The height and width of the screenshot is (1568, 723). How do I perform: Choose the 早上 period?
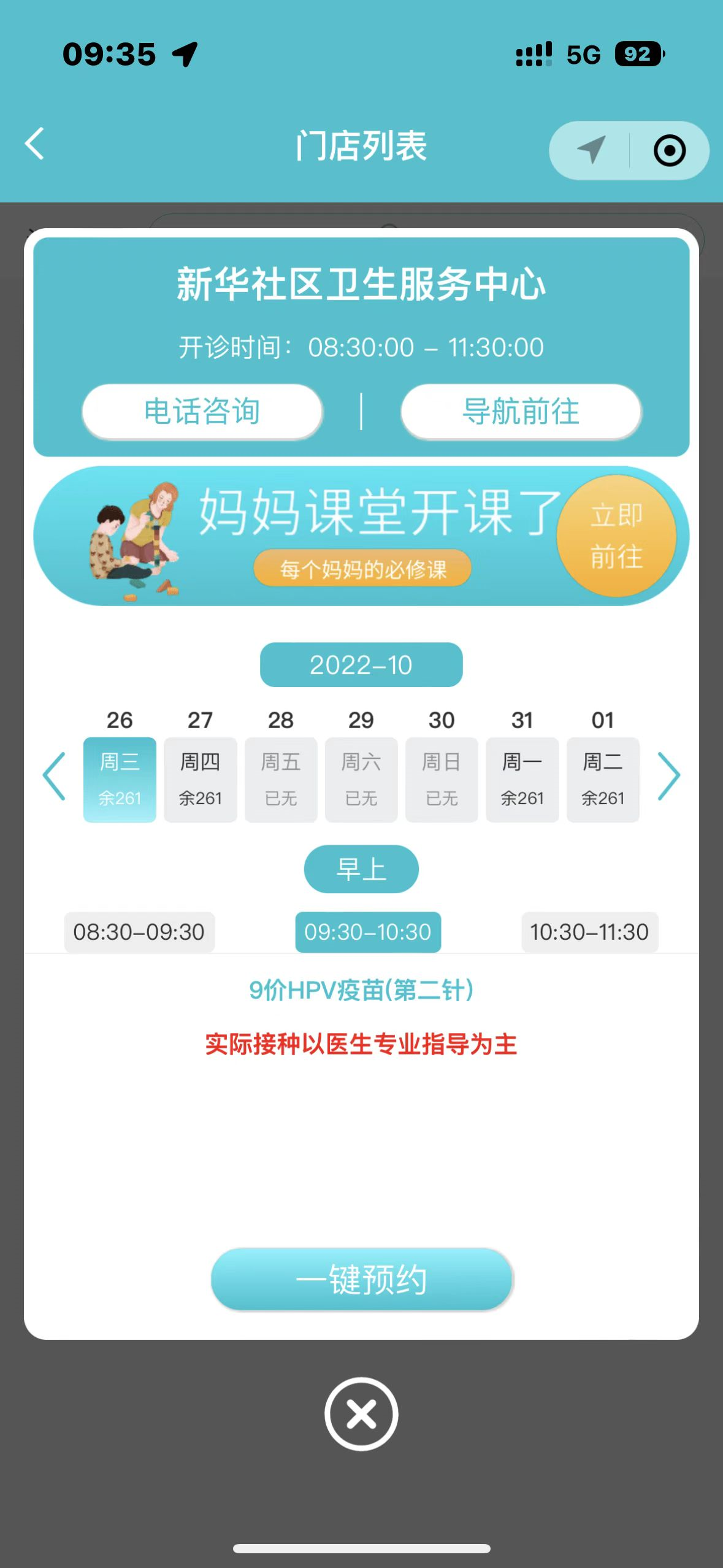361,869
